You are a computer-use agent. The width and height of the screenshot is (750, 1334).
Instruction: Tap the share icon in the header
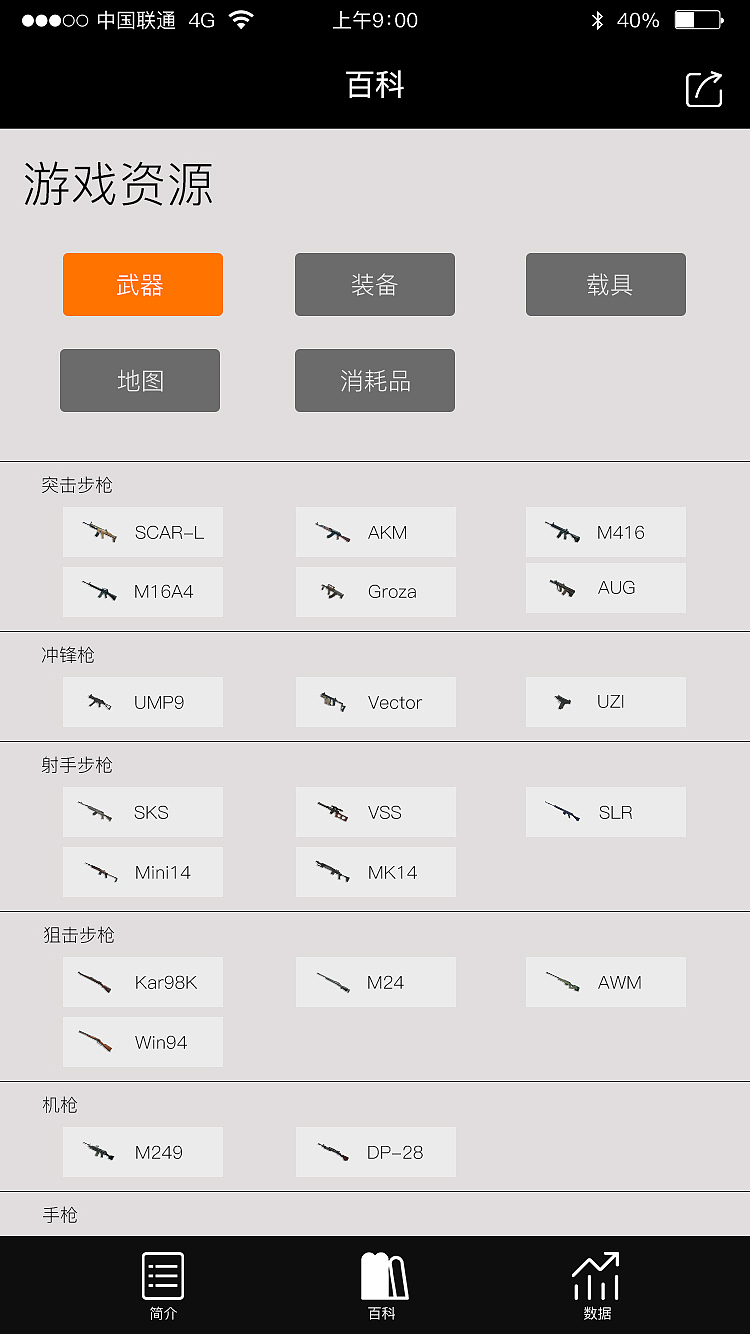point(703,88)
